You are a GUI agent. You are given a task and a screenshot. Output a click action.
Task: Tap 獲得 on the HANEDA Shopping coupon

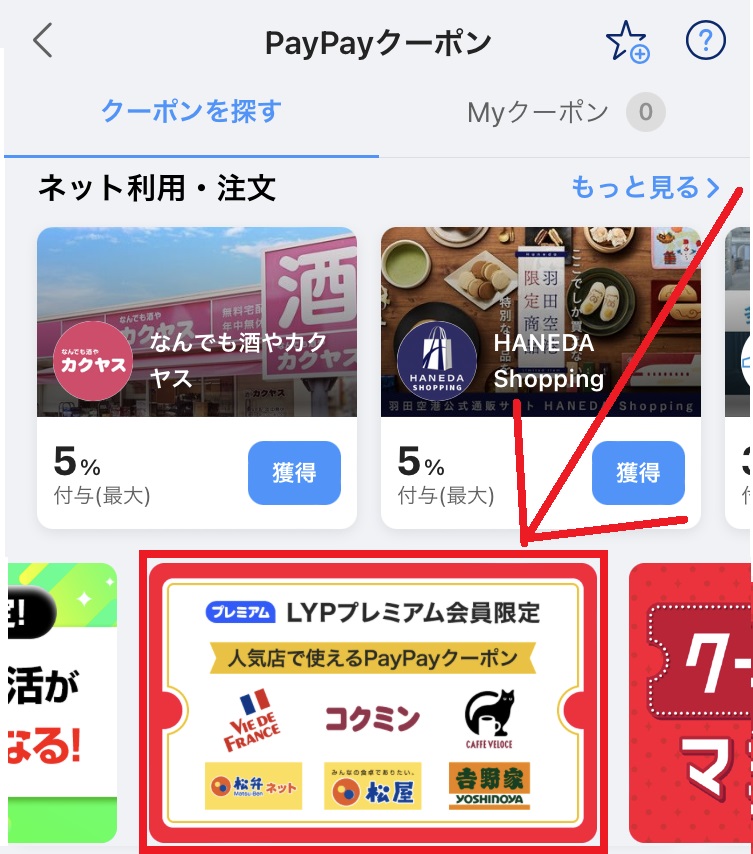tap(638, 473)
